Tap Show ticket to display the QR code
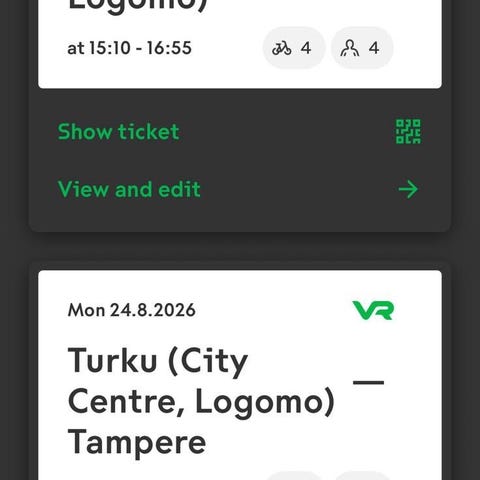Viewport: 480px width, 480px height. (x=239, y=132)
